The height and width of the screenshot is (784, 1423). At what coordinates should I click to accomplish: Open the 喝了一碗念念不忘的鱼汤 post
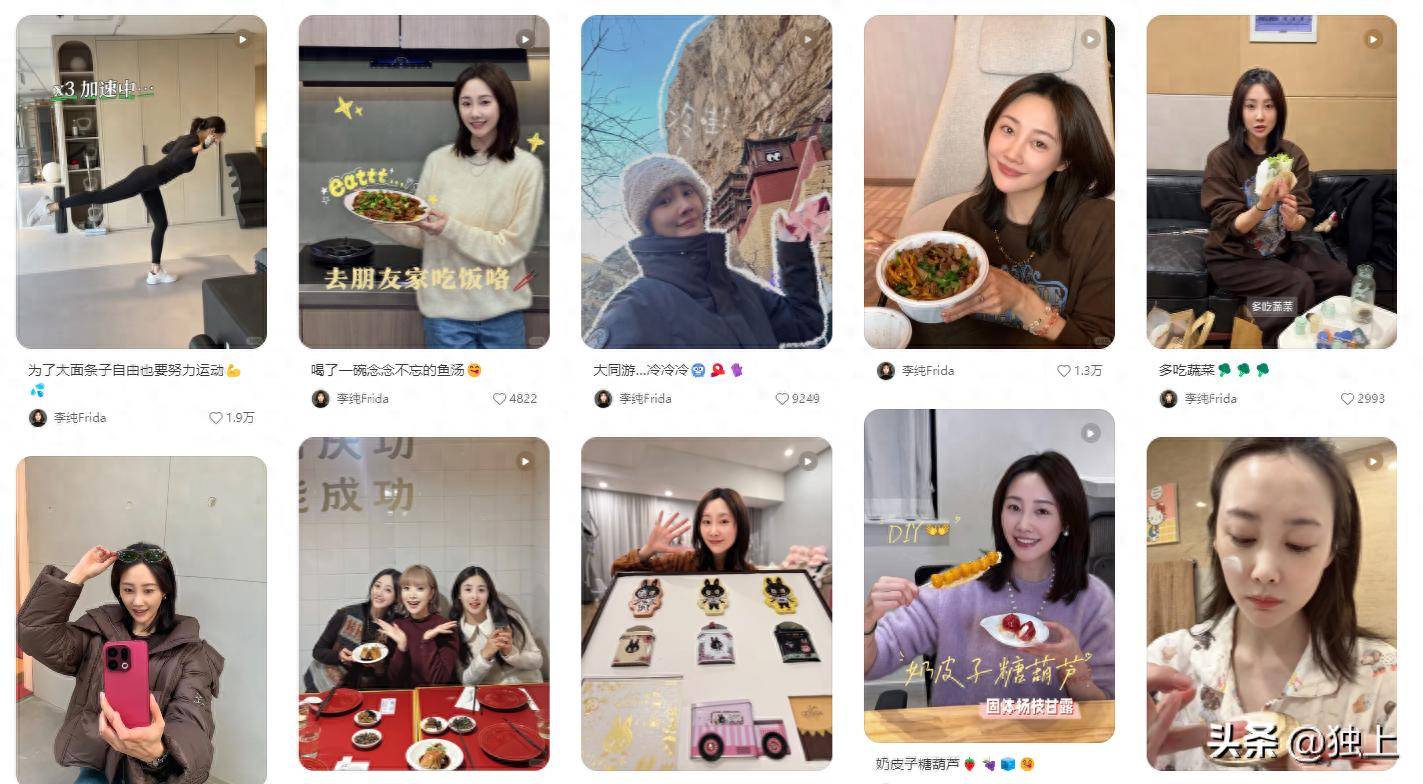pos(424,181)
